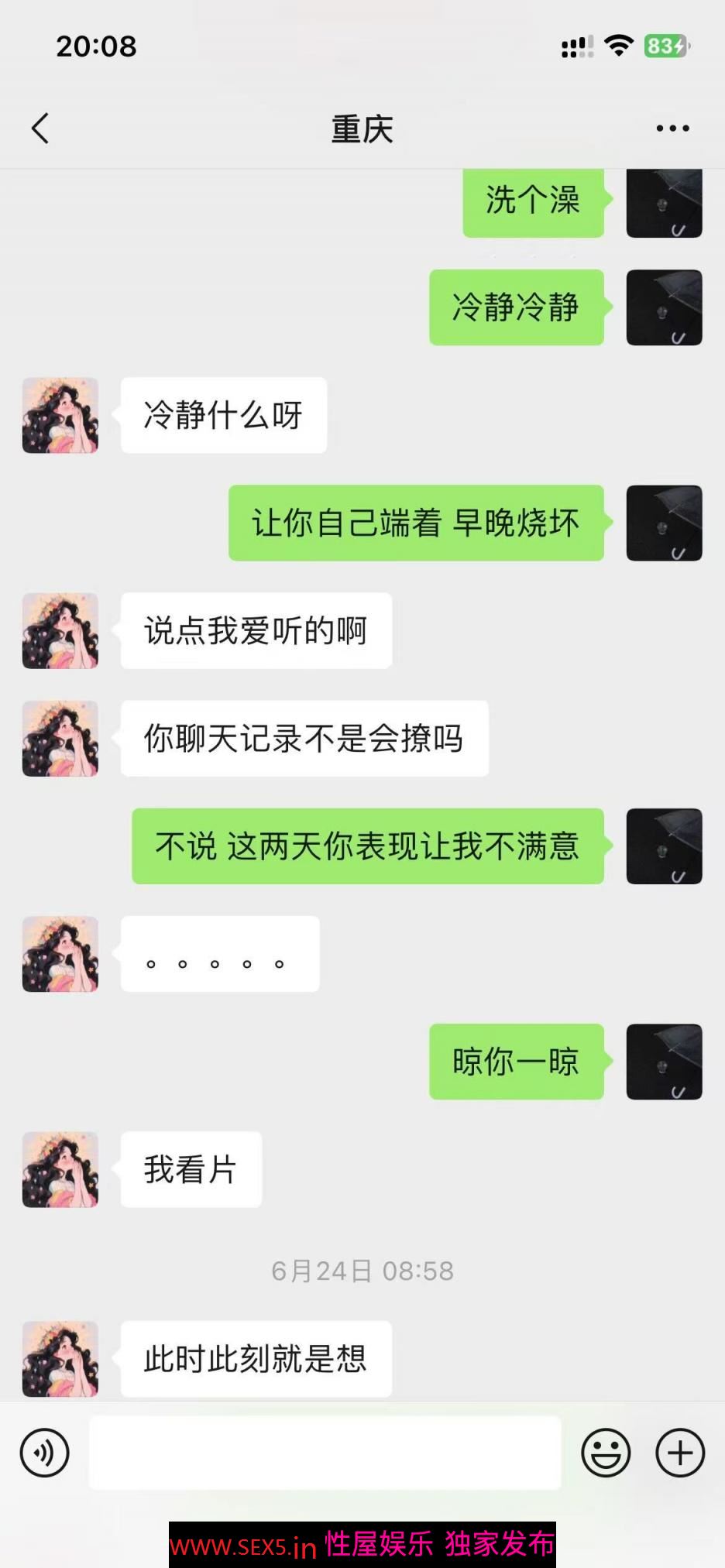Switch to voice message input

pos(45,1453)
